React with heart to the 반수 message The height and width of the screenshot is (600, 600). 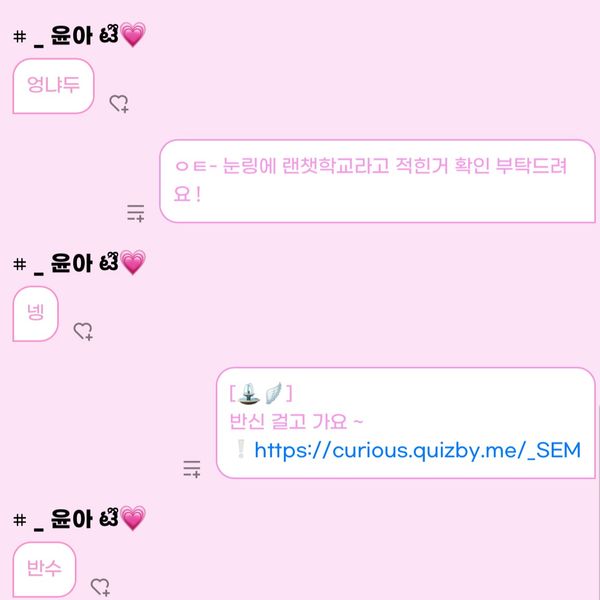(100, 587)
